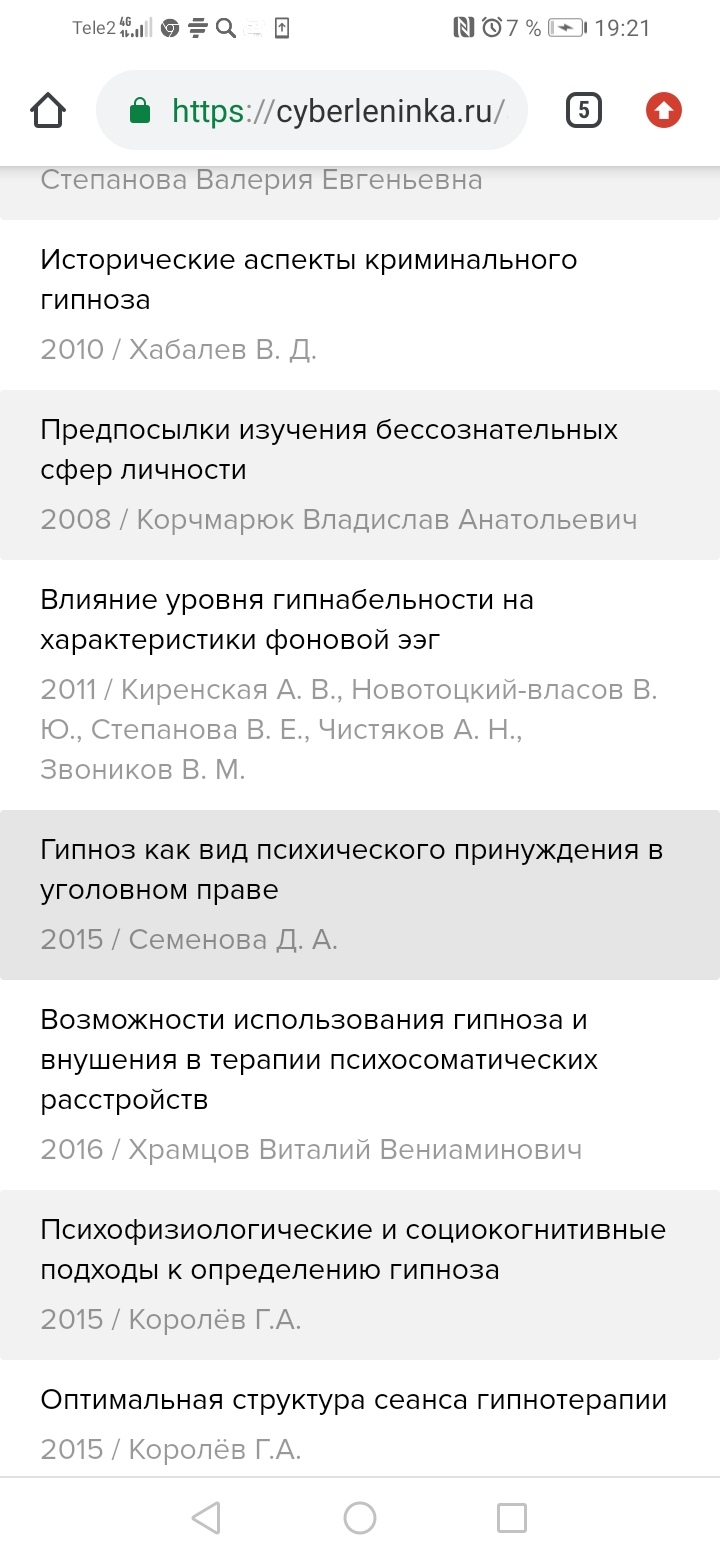Tap the system back button

(x=206, y=1518)
